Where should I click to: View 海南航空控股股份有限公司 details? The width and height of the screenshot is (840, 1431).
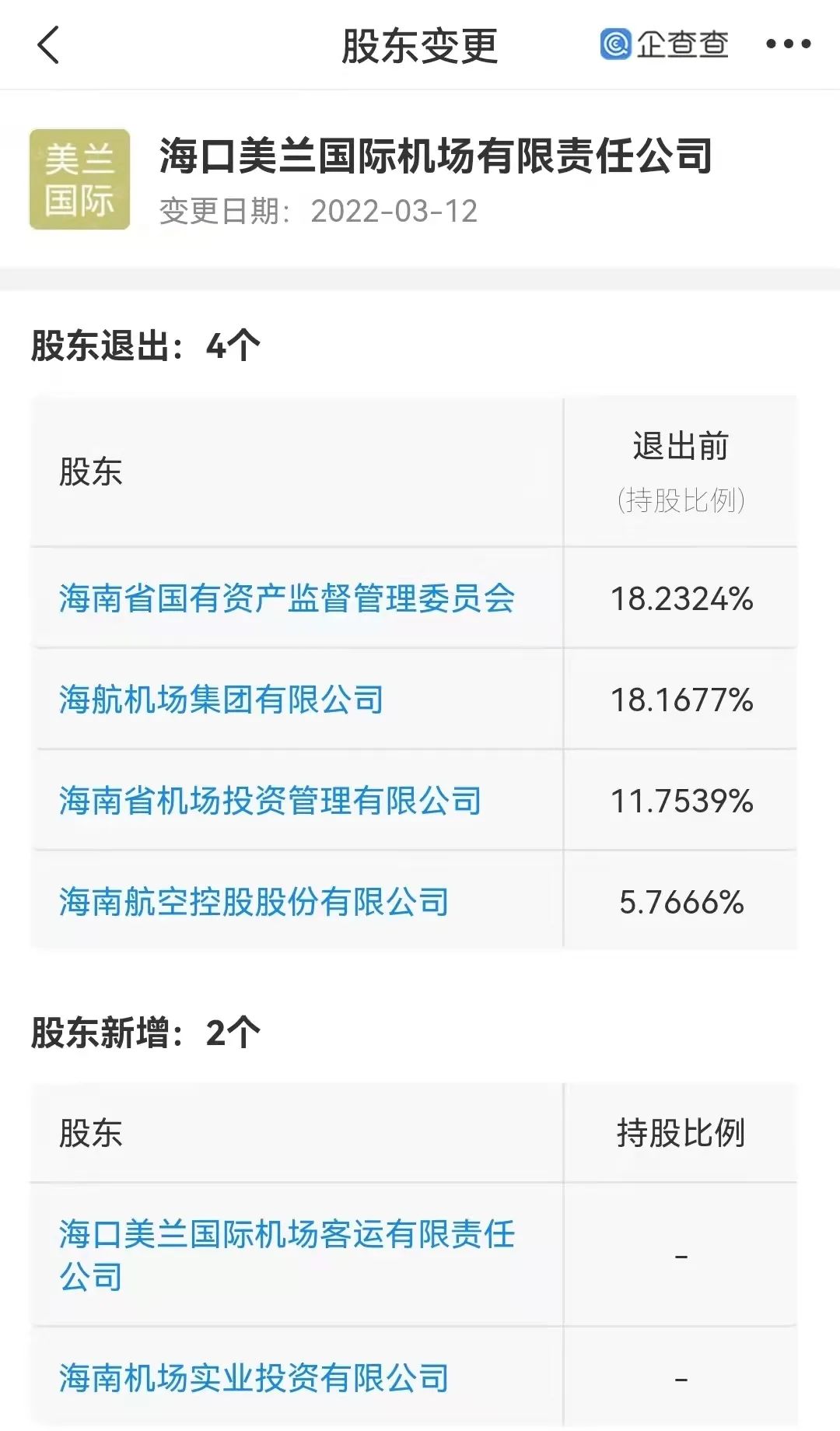pyautogui.click(x=254, y=902)
